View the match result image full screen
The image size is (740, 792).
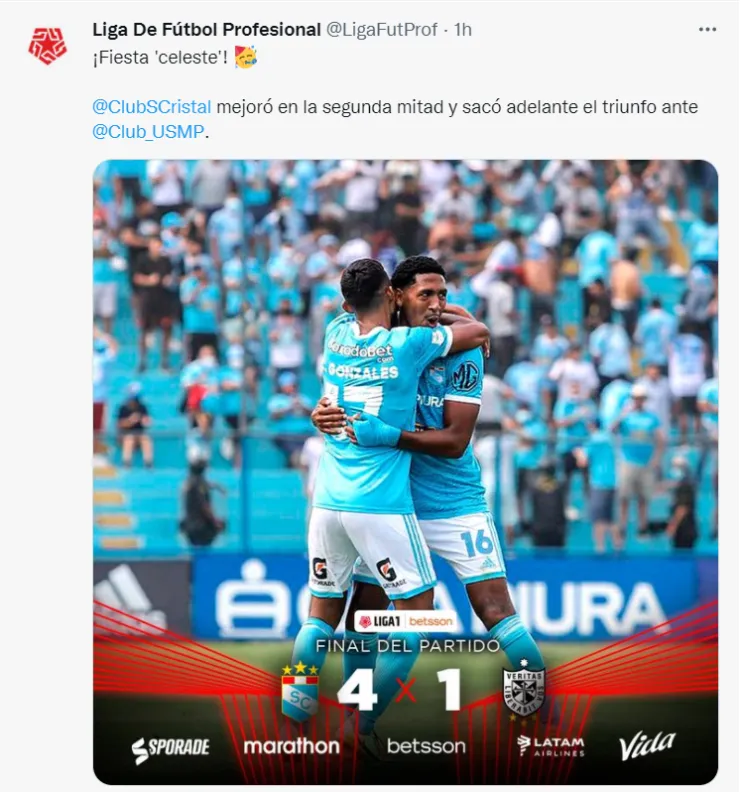405,470
